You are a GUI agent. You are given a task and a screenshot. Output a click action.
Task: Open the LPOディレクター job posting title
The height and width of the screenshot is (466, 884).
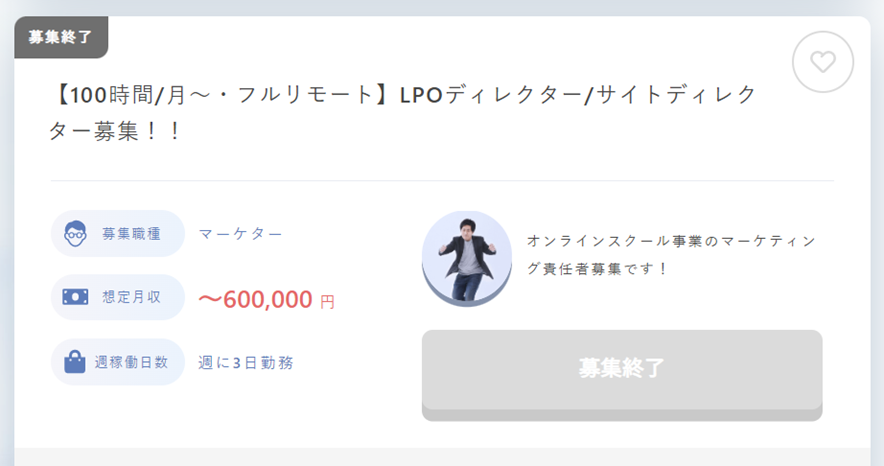402,112
